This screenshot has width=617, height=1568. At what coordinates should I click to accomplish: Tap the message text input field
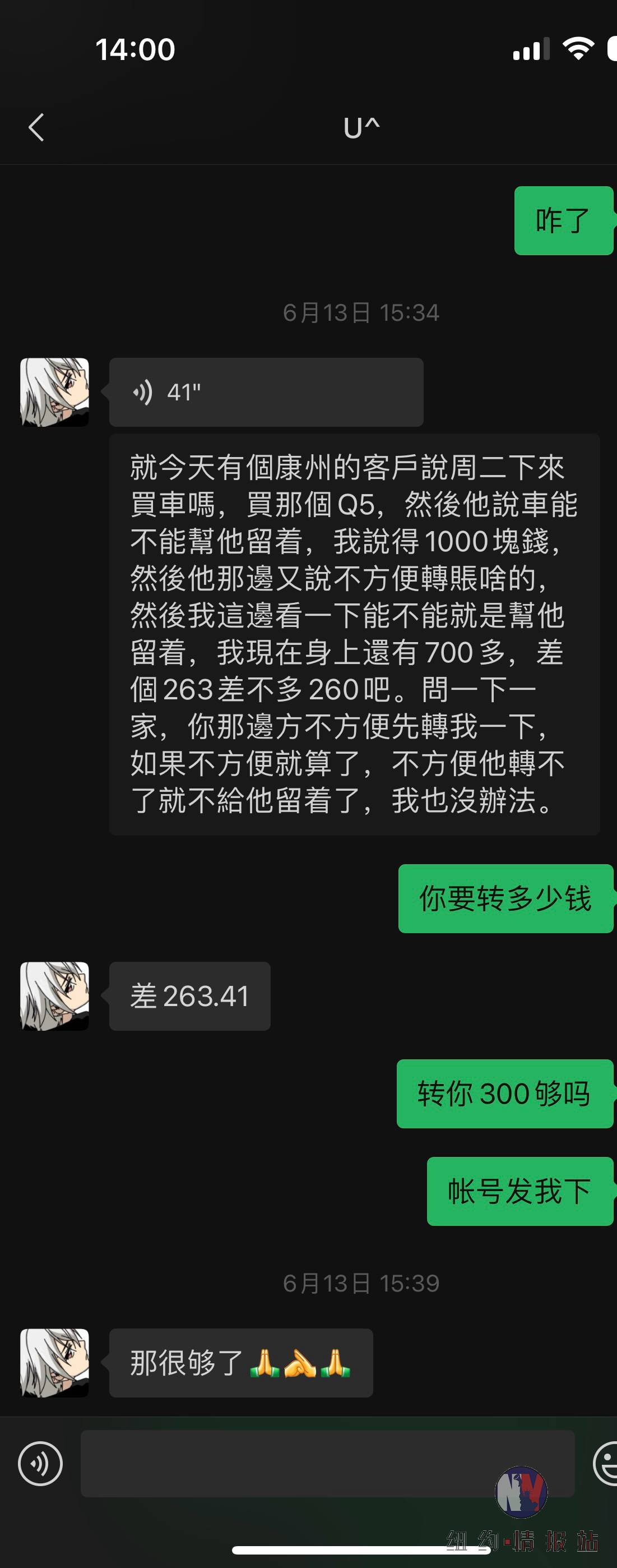click(327, 1464)
